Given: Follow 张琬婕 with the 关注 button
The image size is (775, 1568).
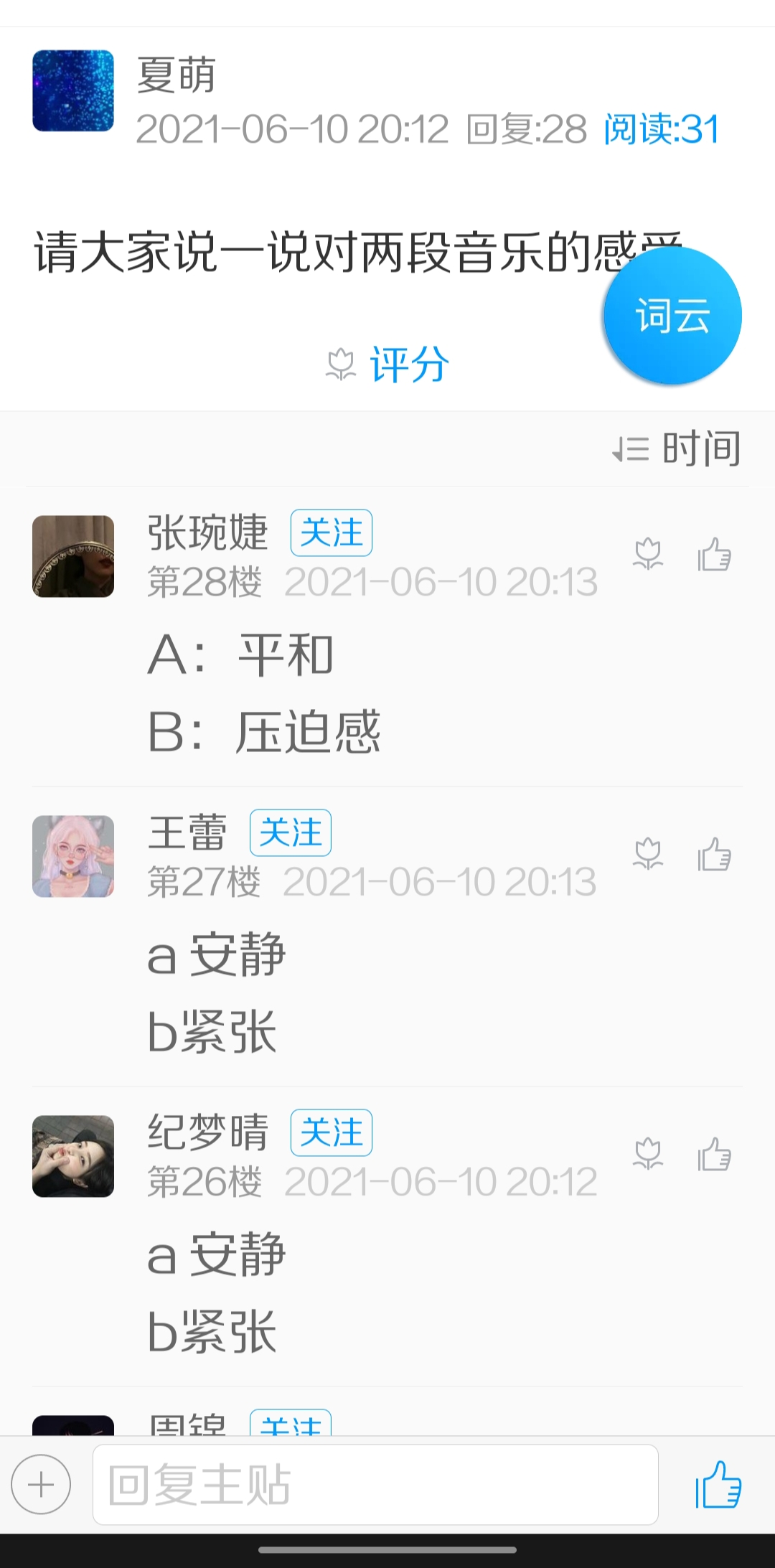Looking at the screenshot, I should pyautogui.click(x=331, y=533).
